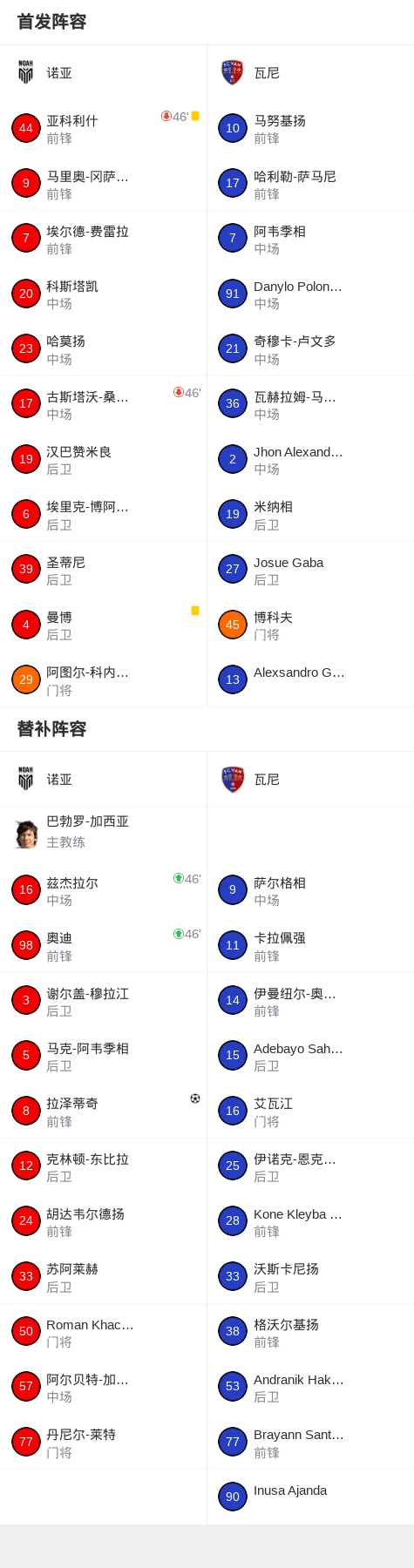The height and width of the screenshot is (1568, 414).
Task: Open substitute 奥迪 number 98
Action: pos(103,945)
